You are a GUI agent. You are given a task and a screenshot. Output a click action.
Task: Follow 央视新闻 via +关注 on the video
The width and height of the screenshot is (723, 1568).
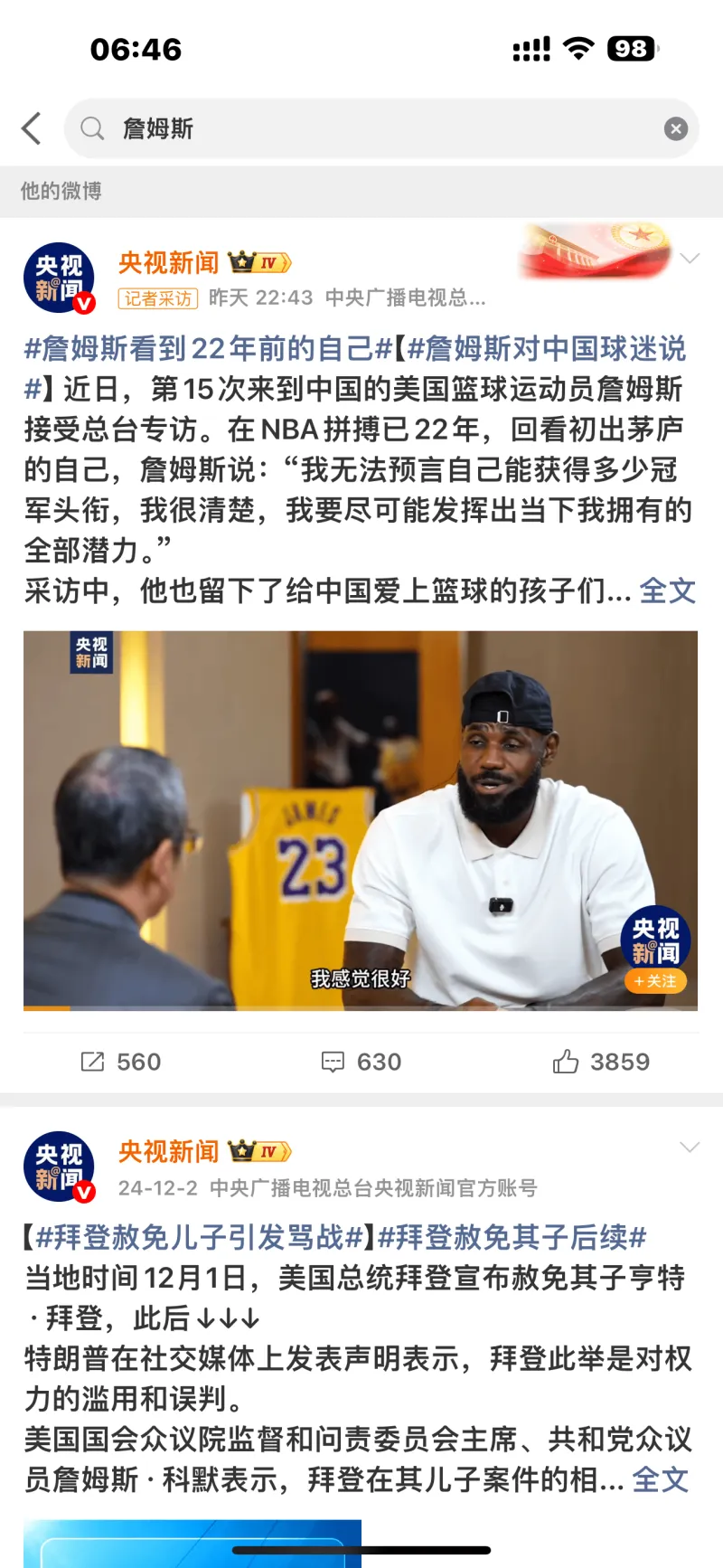click(656, 981)
